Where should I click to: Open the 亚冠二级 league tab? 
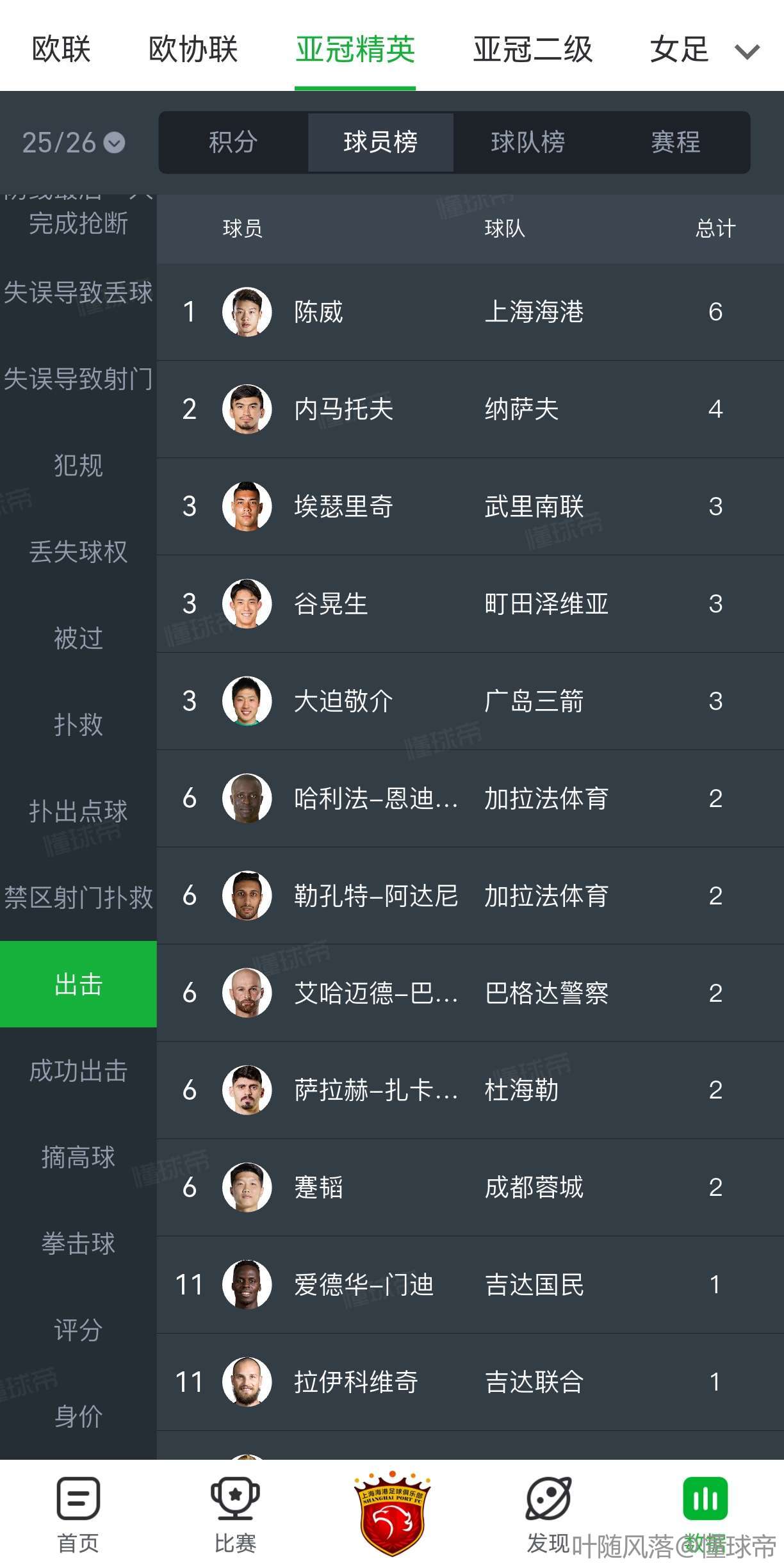point(532,50)
